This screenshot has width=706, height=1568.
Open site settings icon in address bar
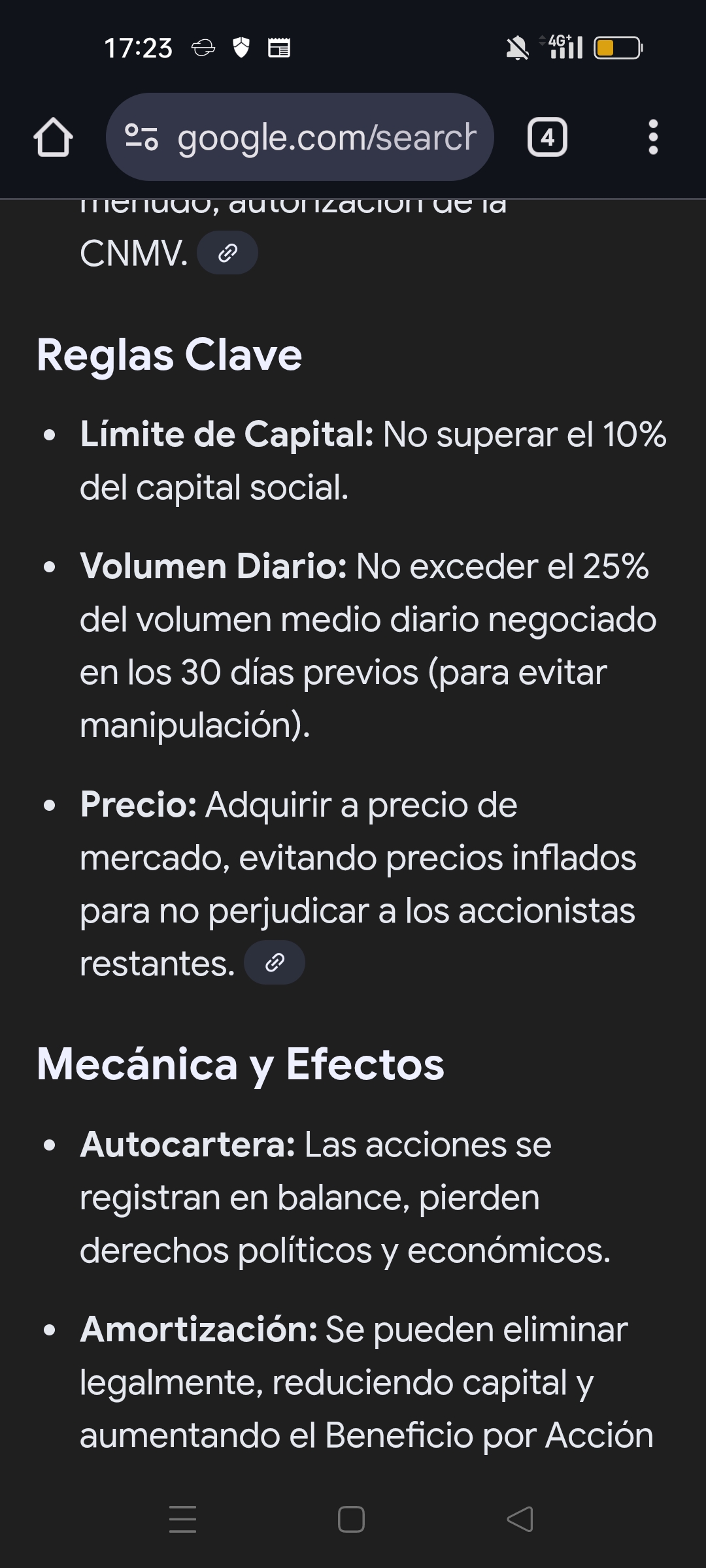click(x=142, y=137)
